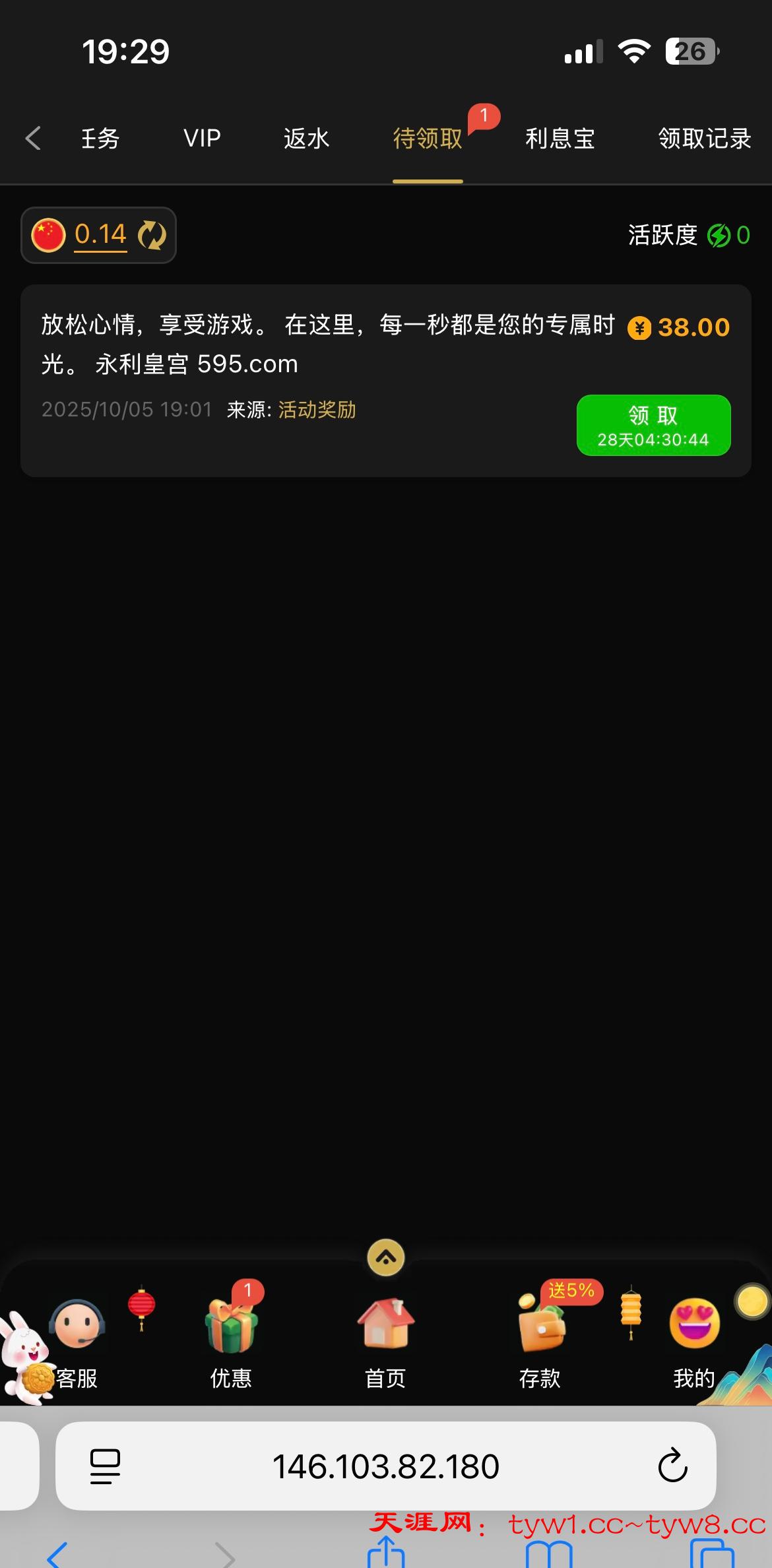Open the 利息宝 tab

pyautogui.click(x=560, y=139)
